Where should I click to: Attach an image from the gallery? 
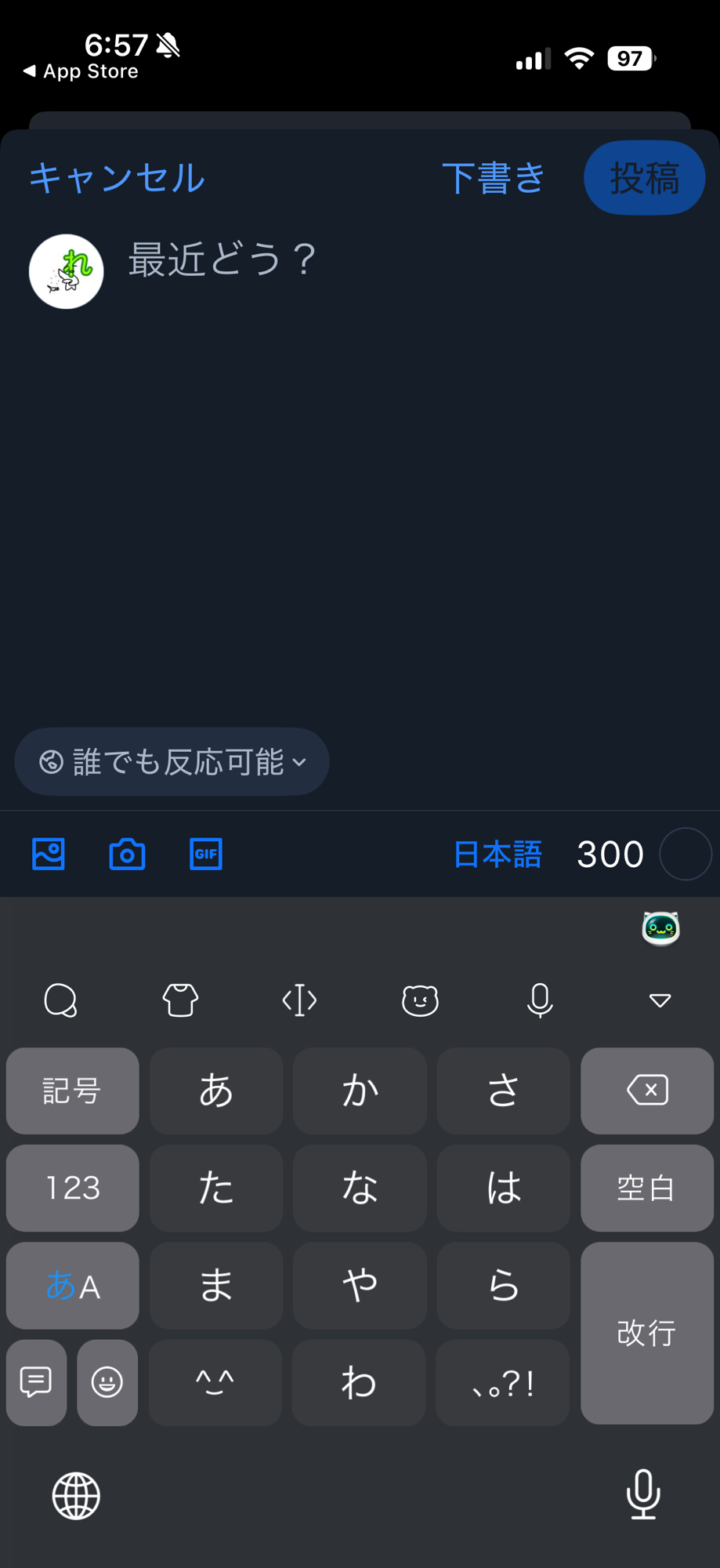49,854
